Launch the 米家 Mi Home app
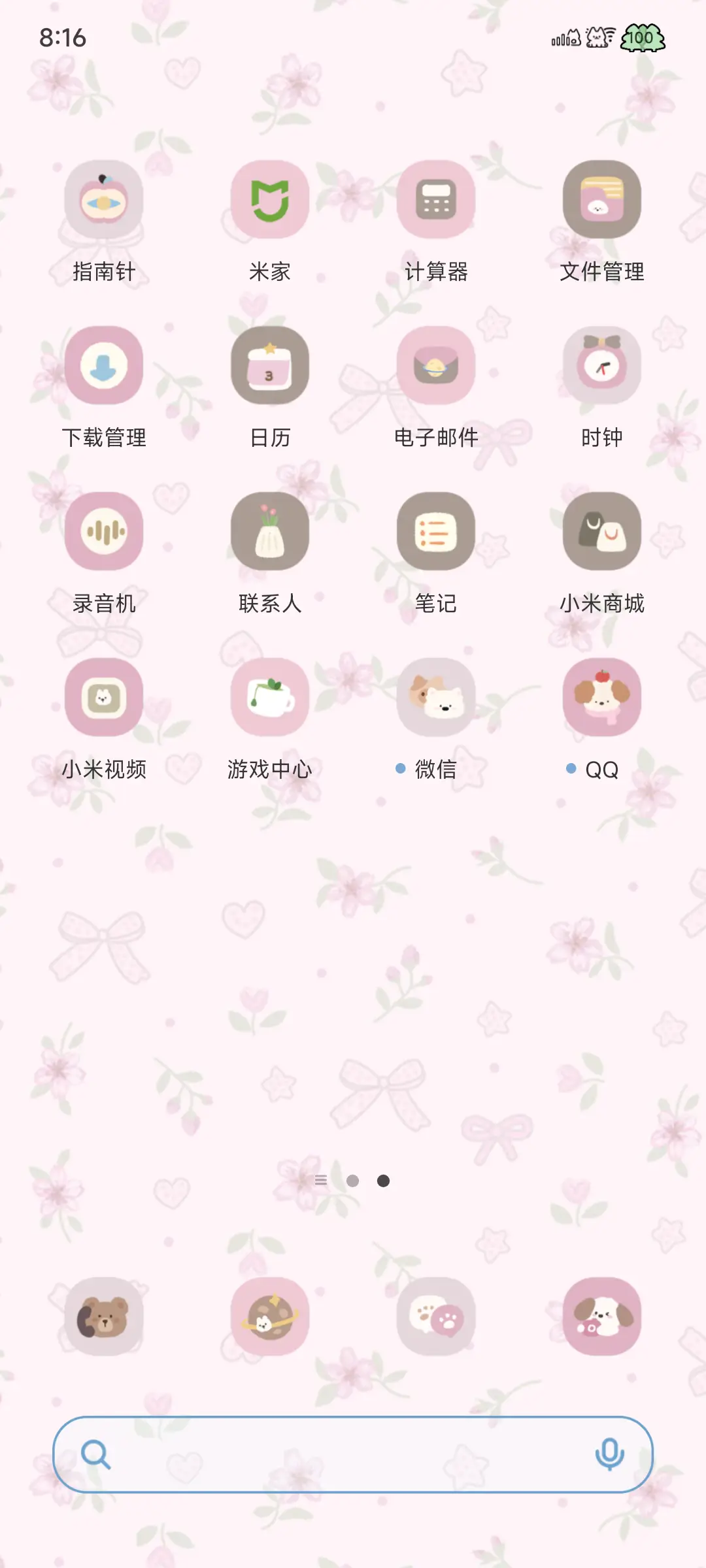Screen dimensions: 706x1568 pyautogui.click(x=269, y=201)
